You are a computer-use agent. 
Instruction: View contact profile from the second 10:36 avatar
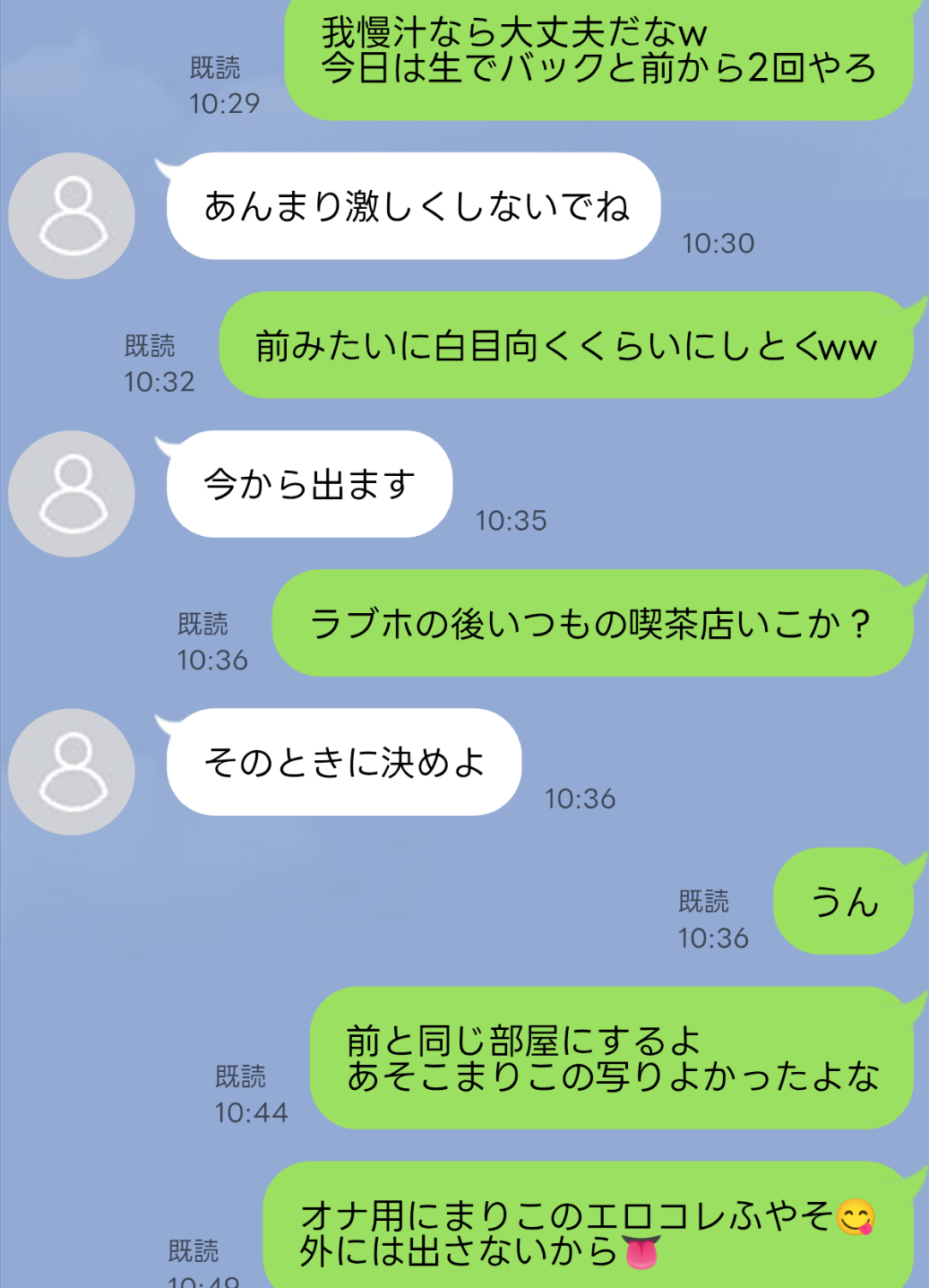click(72, 772)
